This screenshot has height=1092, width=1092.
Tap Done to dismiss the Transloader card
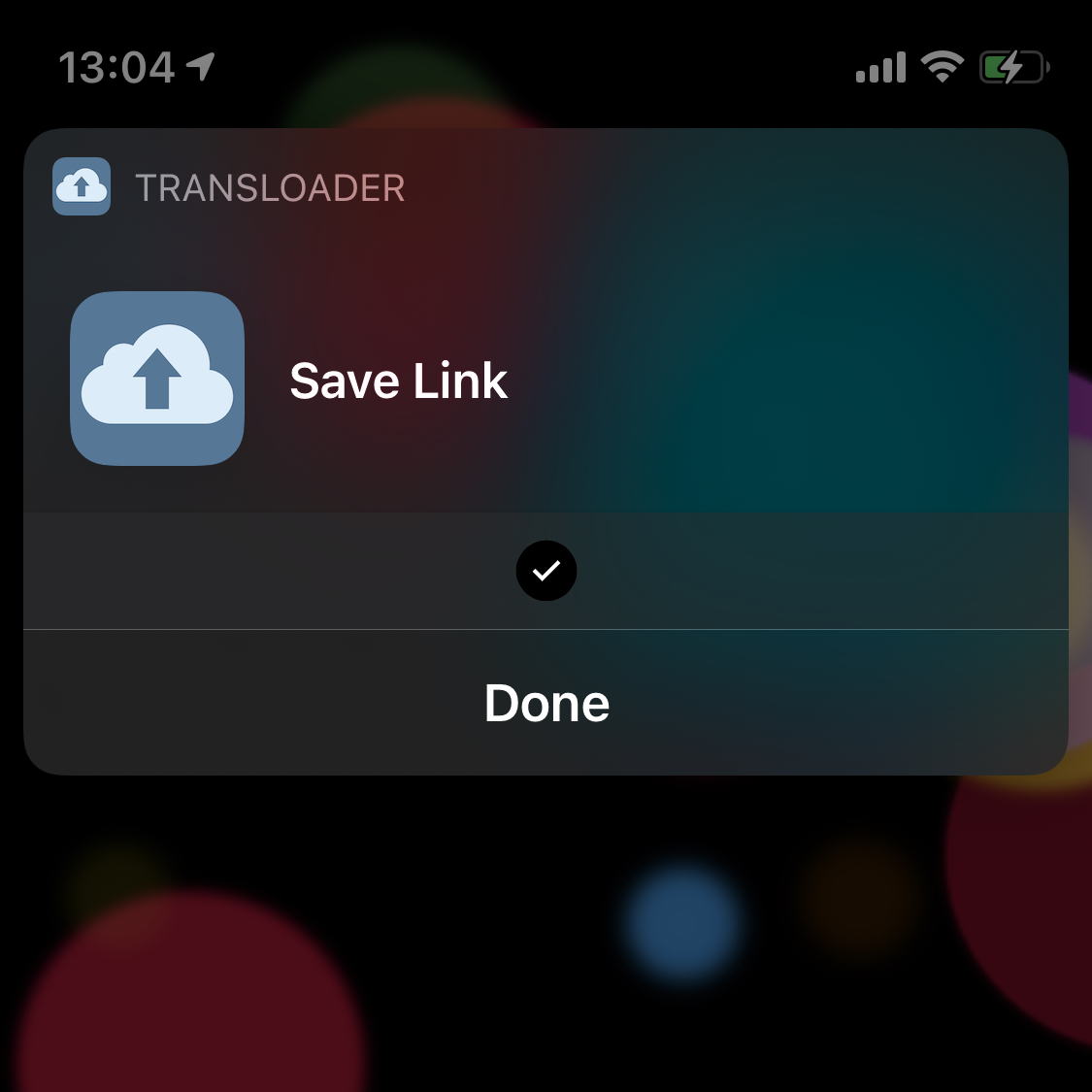546,703
